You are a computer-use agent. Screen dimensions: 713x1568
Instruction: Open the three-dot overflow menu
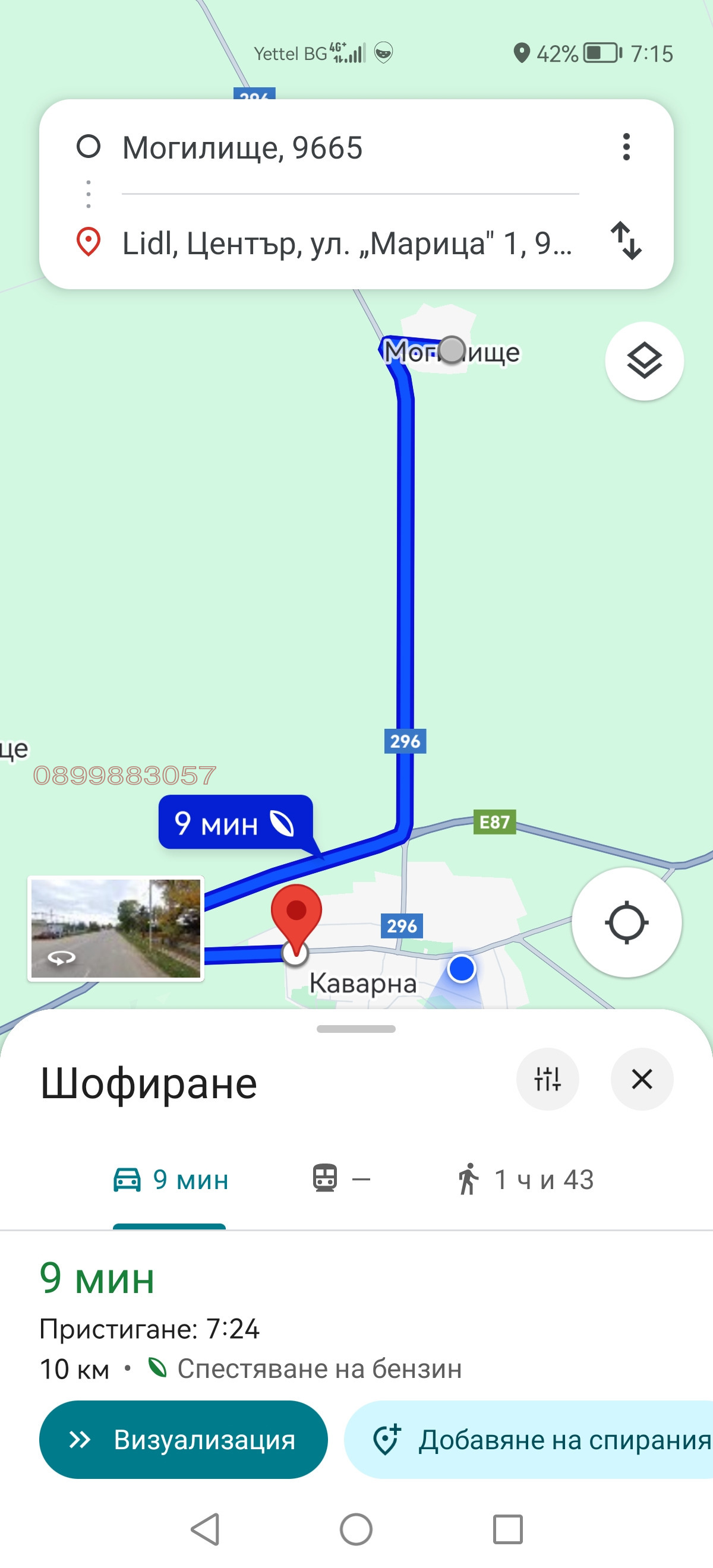(626, 147)
